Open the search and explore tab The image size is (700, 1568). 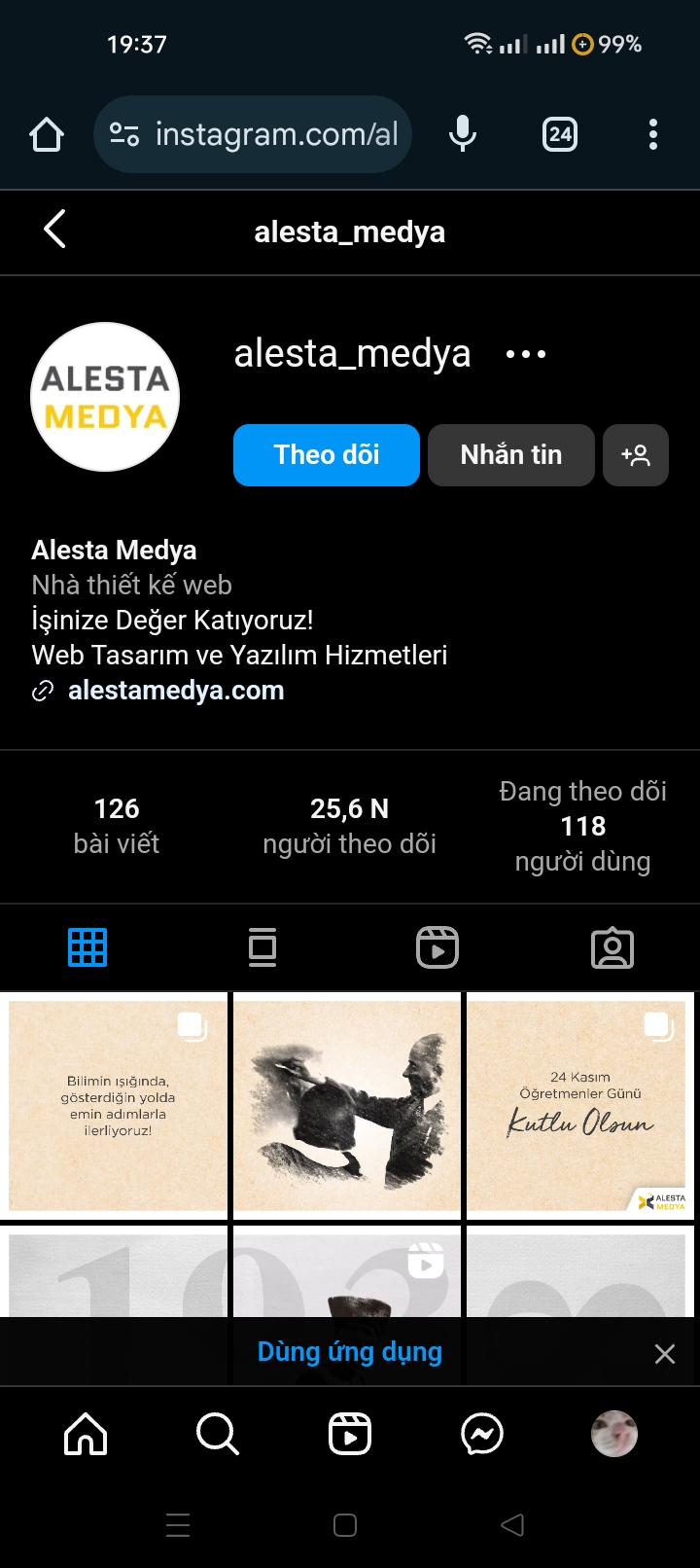click(x=218, y=1434)
